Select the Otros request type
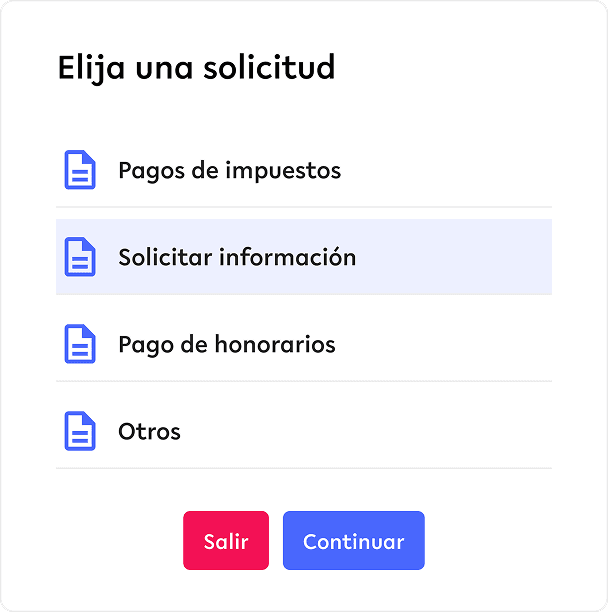Viewport: 608px width, 612px height. coord(304,431)
